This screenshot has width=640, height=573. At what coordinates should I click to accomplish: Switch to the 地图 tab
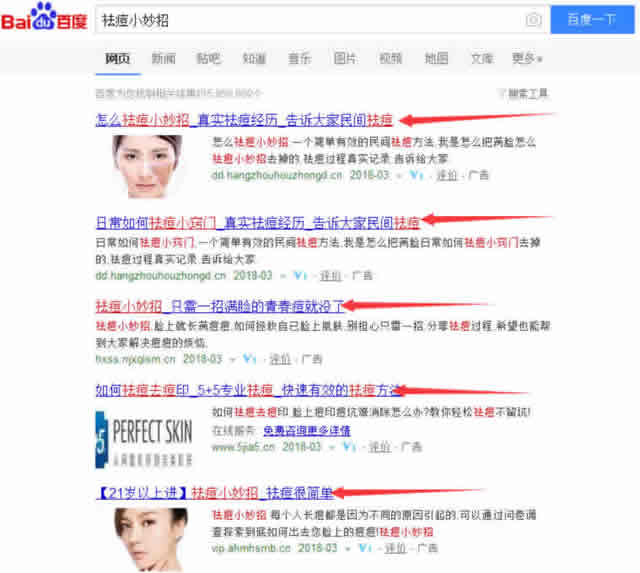pos(436,59)
